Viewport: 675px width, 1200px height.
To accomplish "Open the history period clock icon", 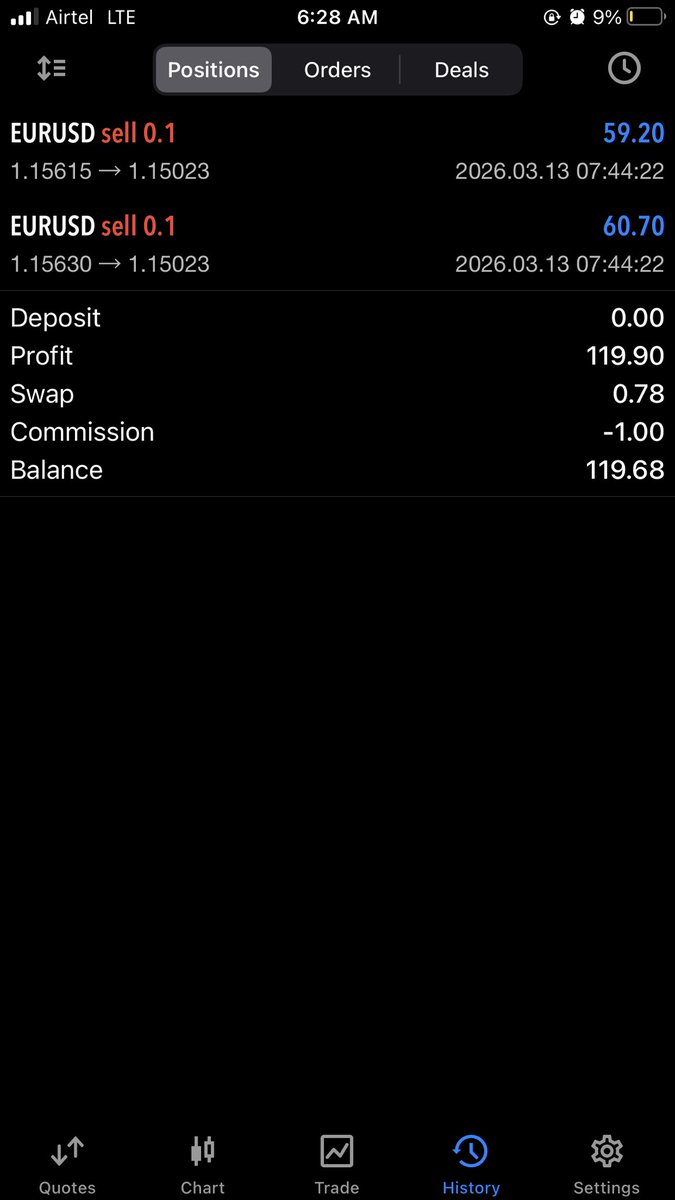I will 624,69.
